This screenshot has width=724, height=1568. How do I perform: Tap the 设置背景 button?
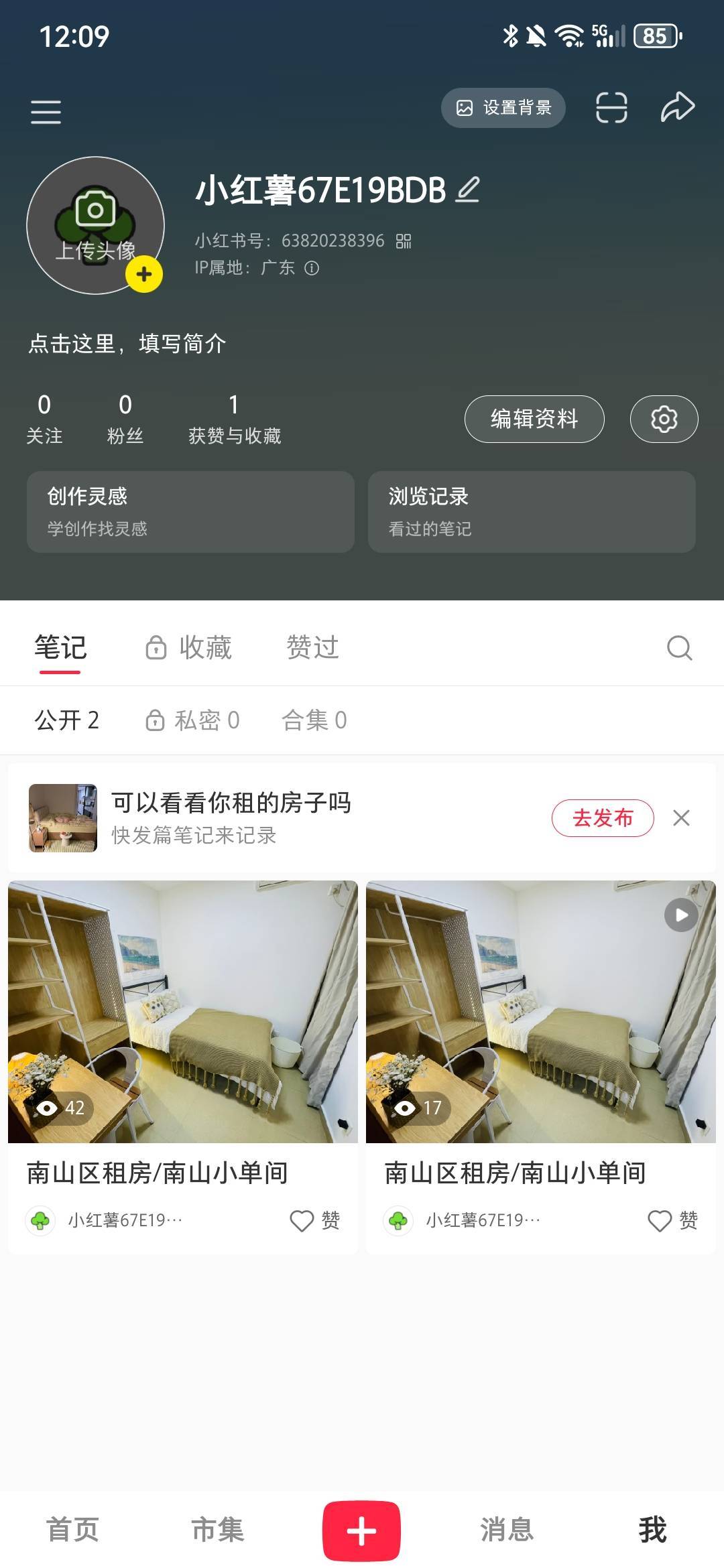point(503,108)
